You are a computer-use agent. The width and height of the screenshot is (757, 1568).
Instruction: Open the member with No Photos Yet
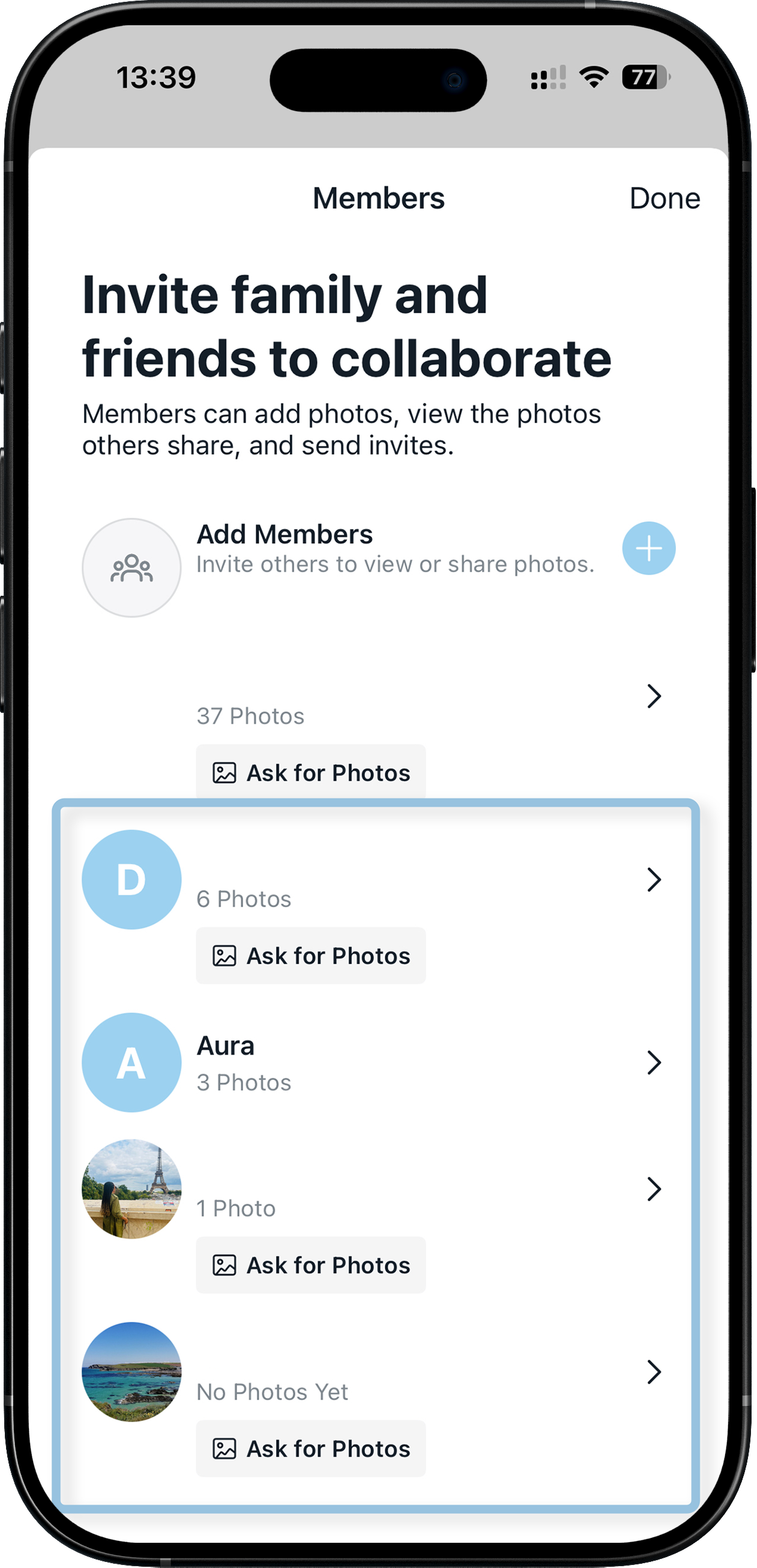tap(654, 1372)
